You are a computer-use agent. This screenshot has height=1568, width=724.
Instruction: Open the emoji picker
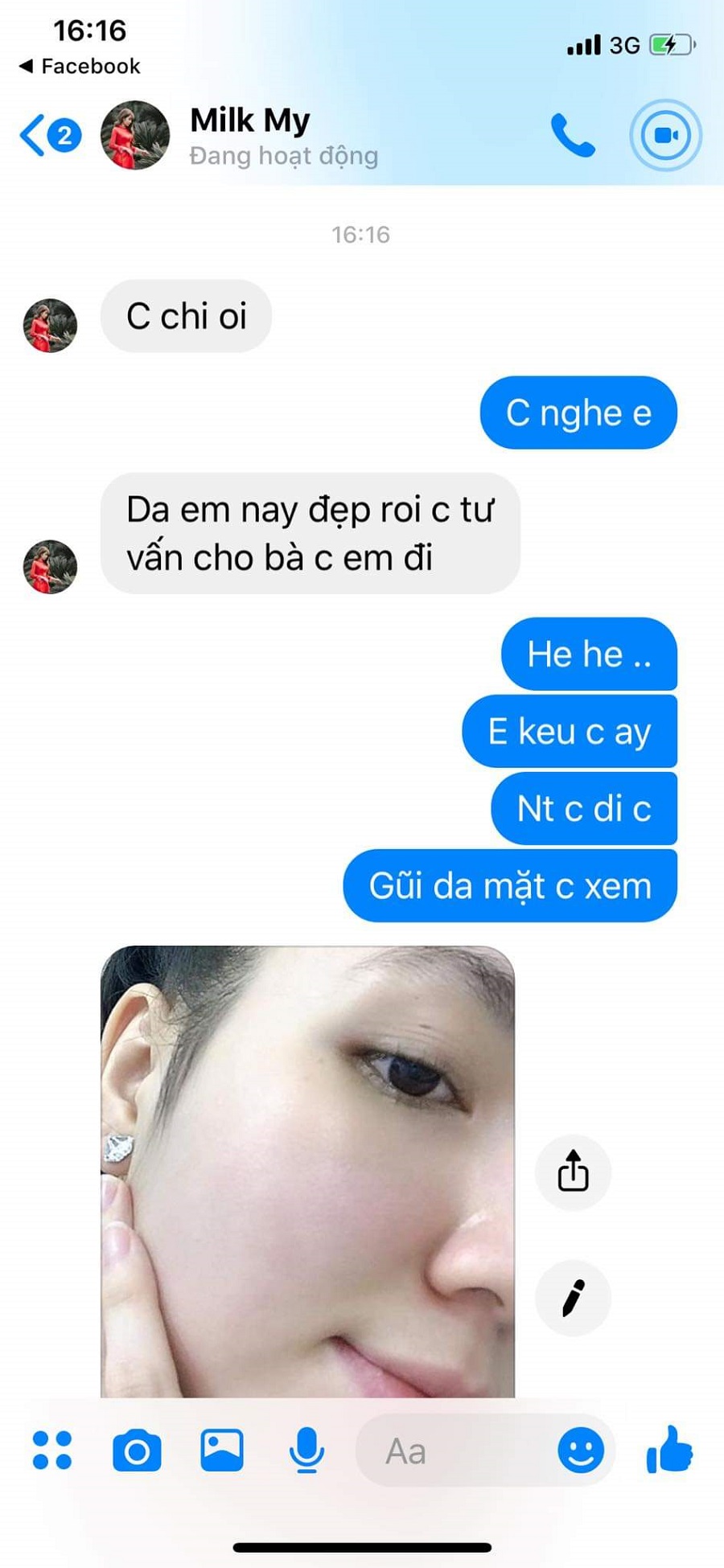tap(581, 1451)
